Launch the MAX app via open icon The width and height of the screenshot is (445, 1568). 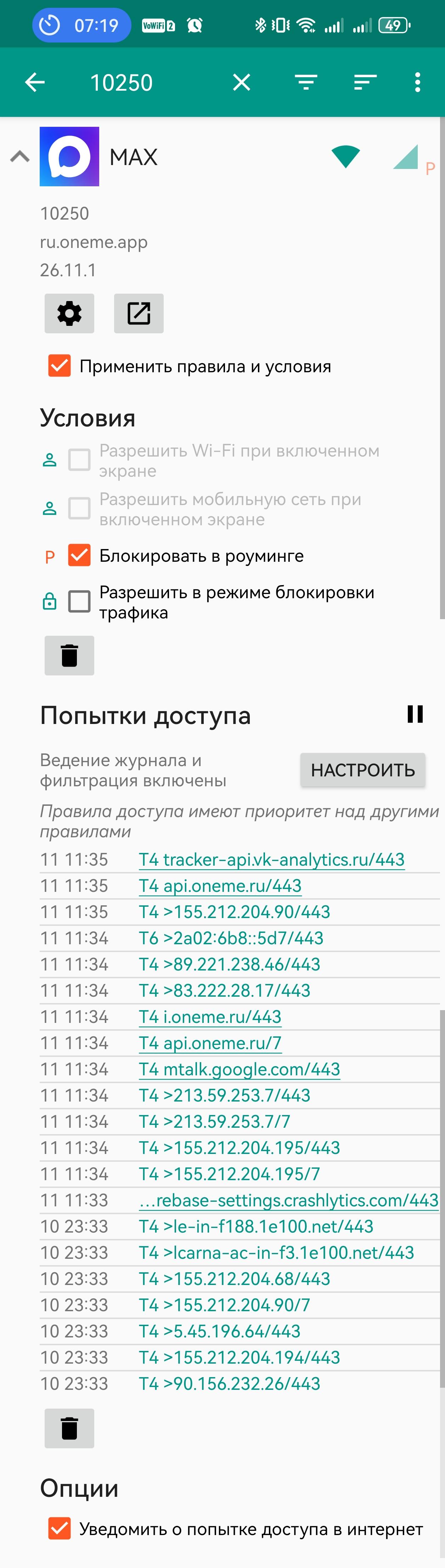139,313
